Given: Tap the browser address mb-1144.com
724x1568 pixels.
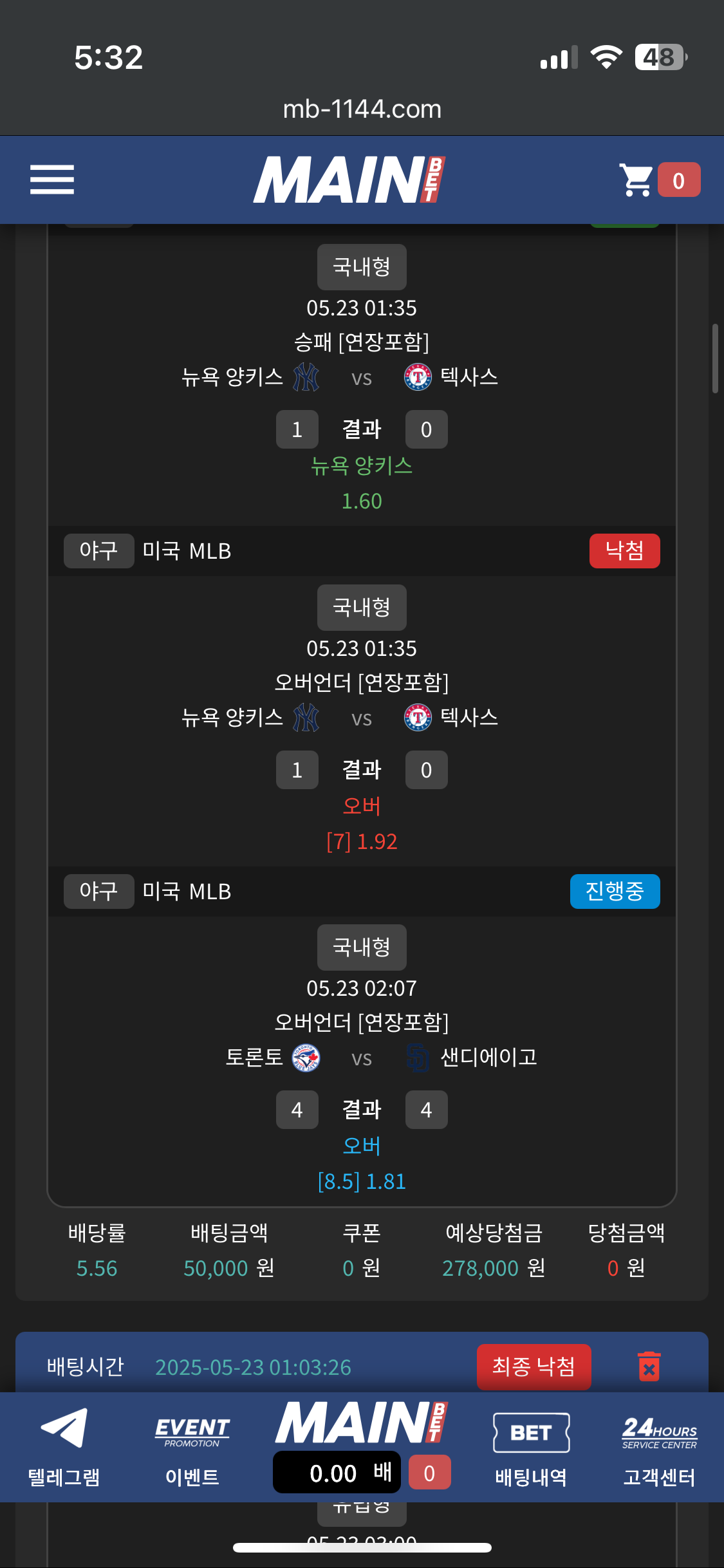Looking at the screenshot, I should click(x=362, y=109).
